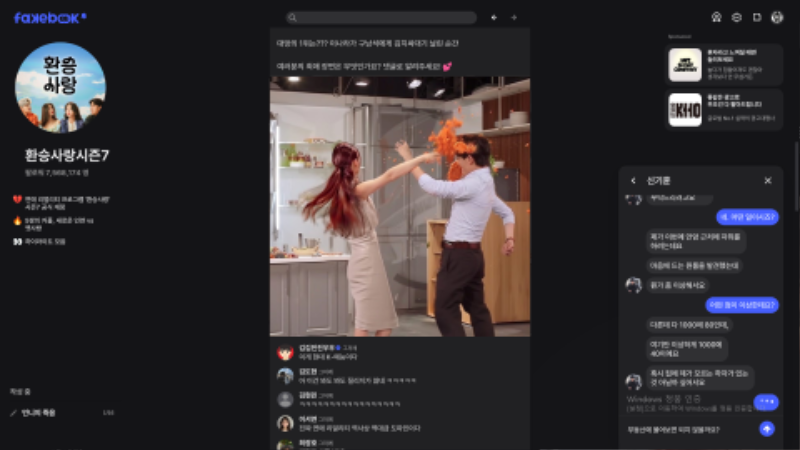Open the post photo of the couple

pos(400,207)
